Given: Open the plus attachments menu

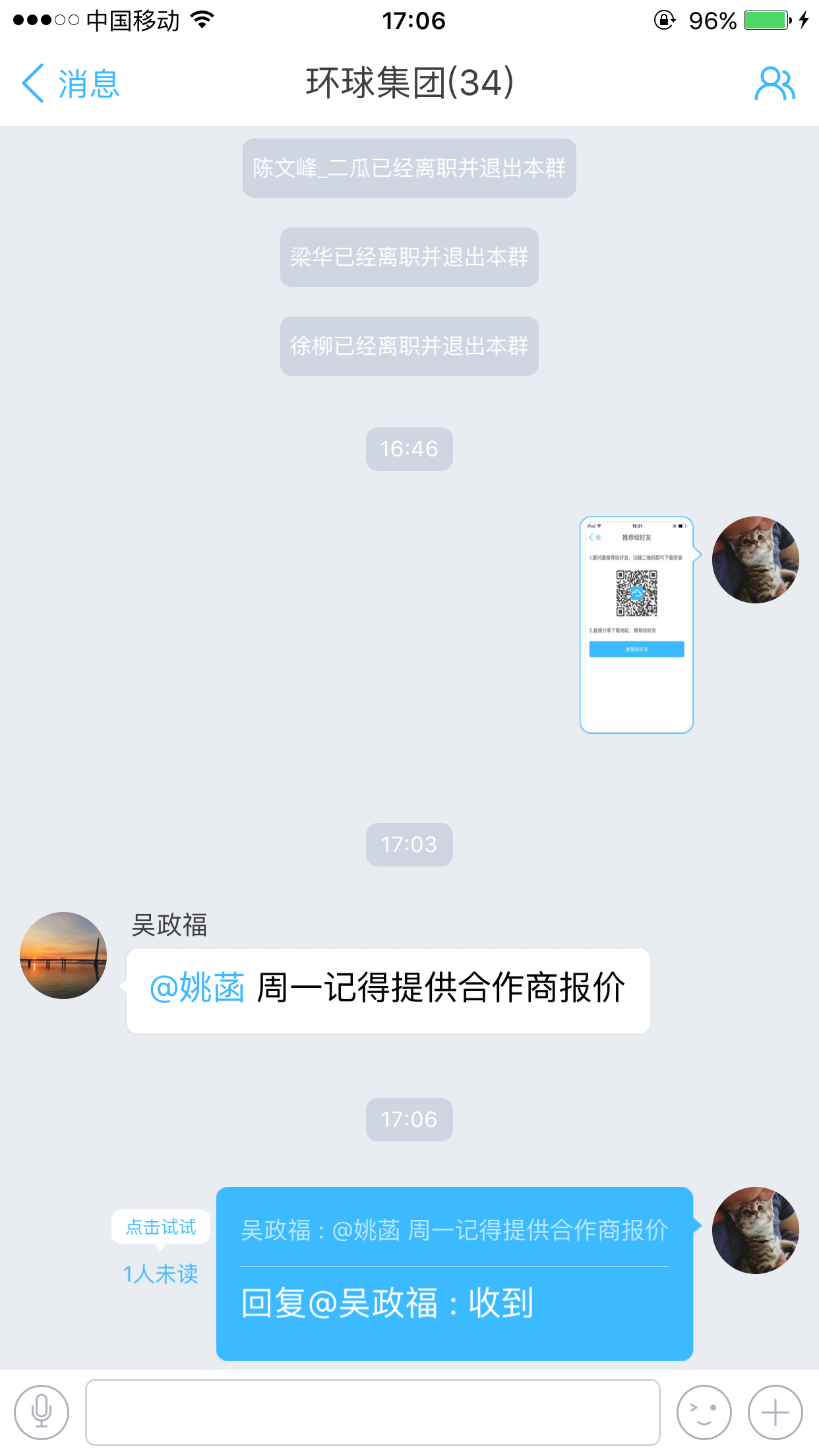Looking at the screenshot, I should click(775, 1412).
